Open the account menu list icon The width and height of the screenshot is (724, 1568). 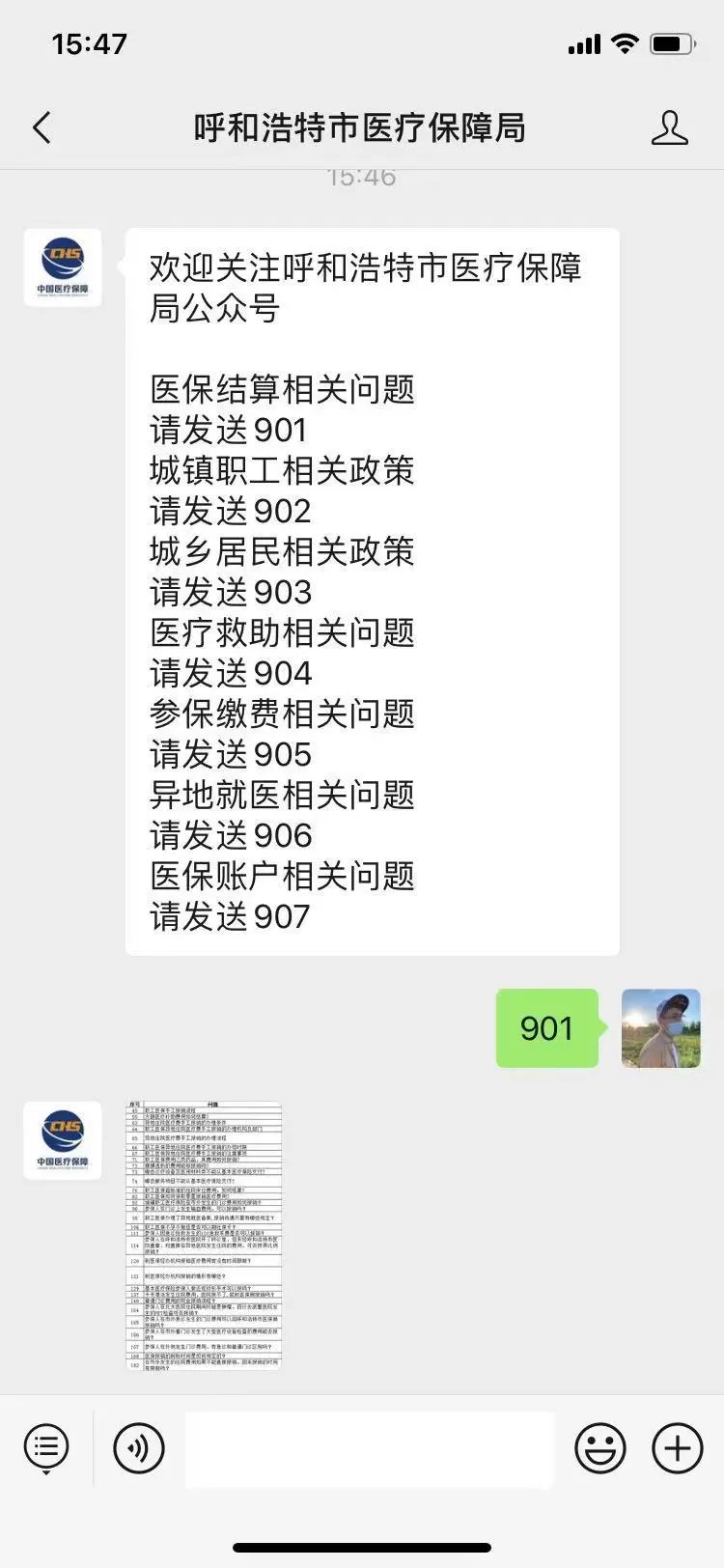46,1448
